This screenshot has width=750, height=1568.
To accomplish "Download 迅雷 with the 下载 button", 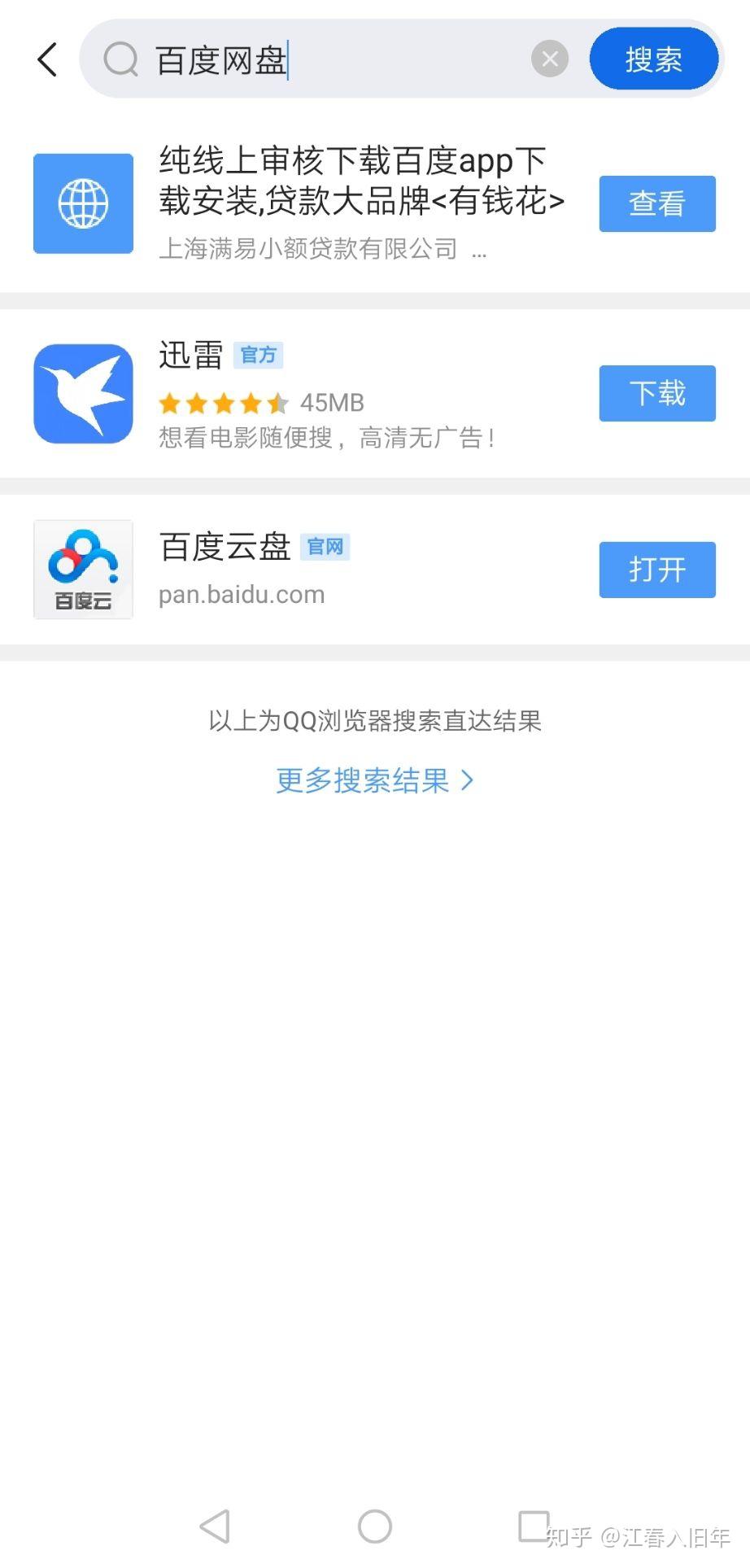I will click(x=656, y=393).
